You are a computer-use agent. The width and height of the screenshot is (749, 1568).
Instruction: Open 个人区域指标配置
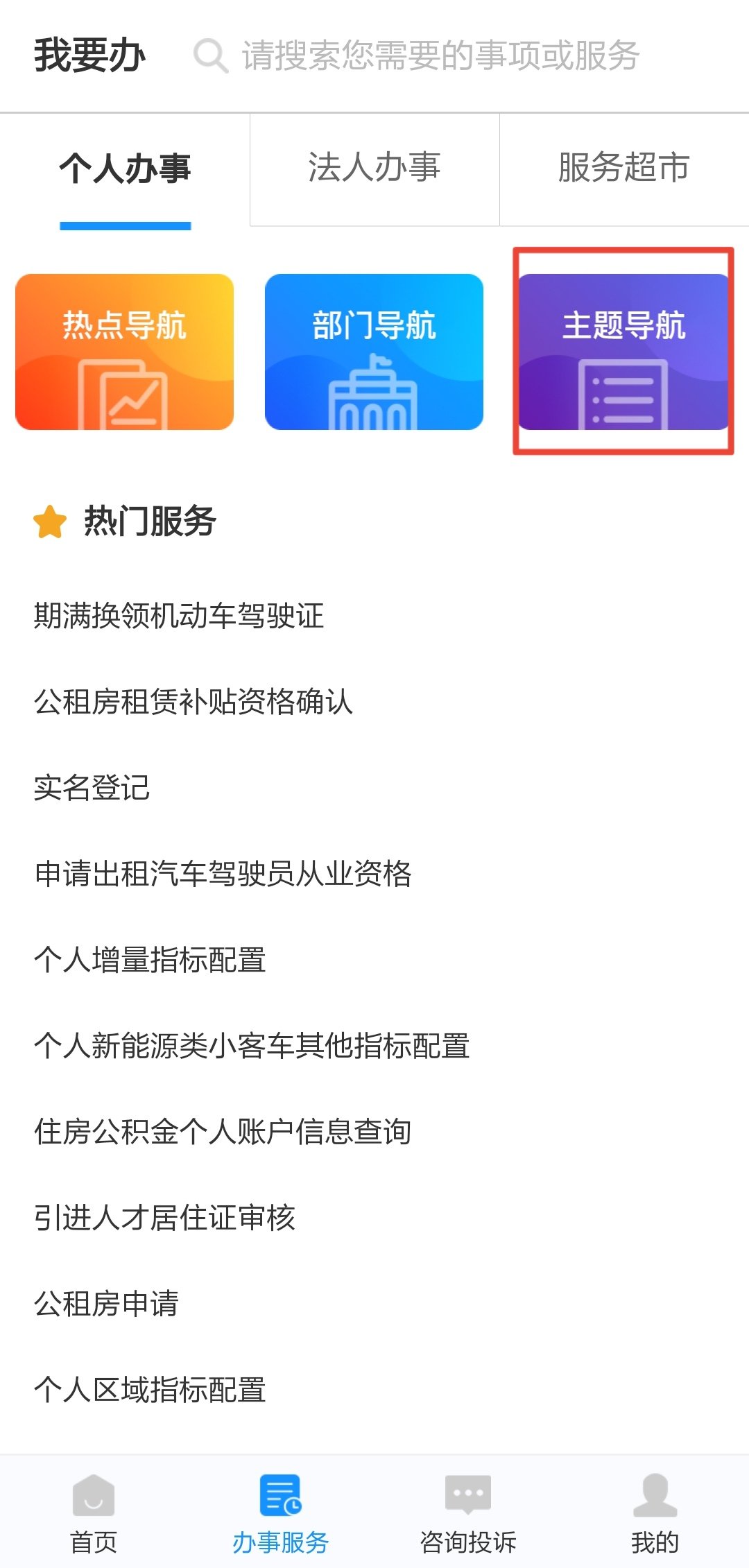[150, 1390]
